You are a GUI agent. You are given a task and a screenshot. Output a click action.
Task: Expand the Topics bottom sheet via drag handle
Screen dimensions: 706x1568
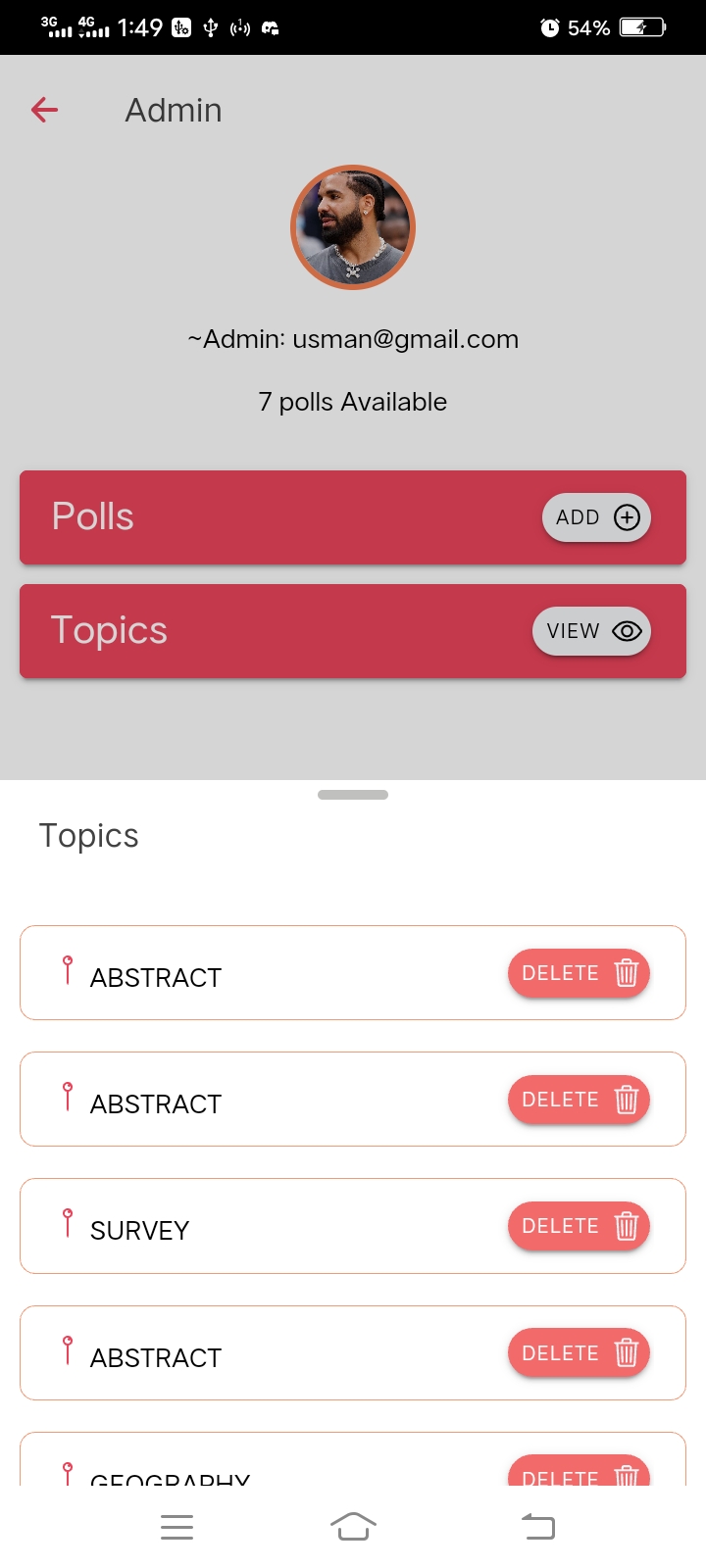click(353, 795)
